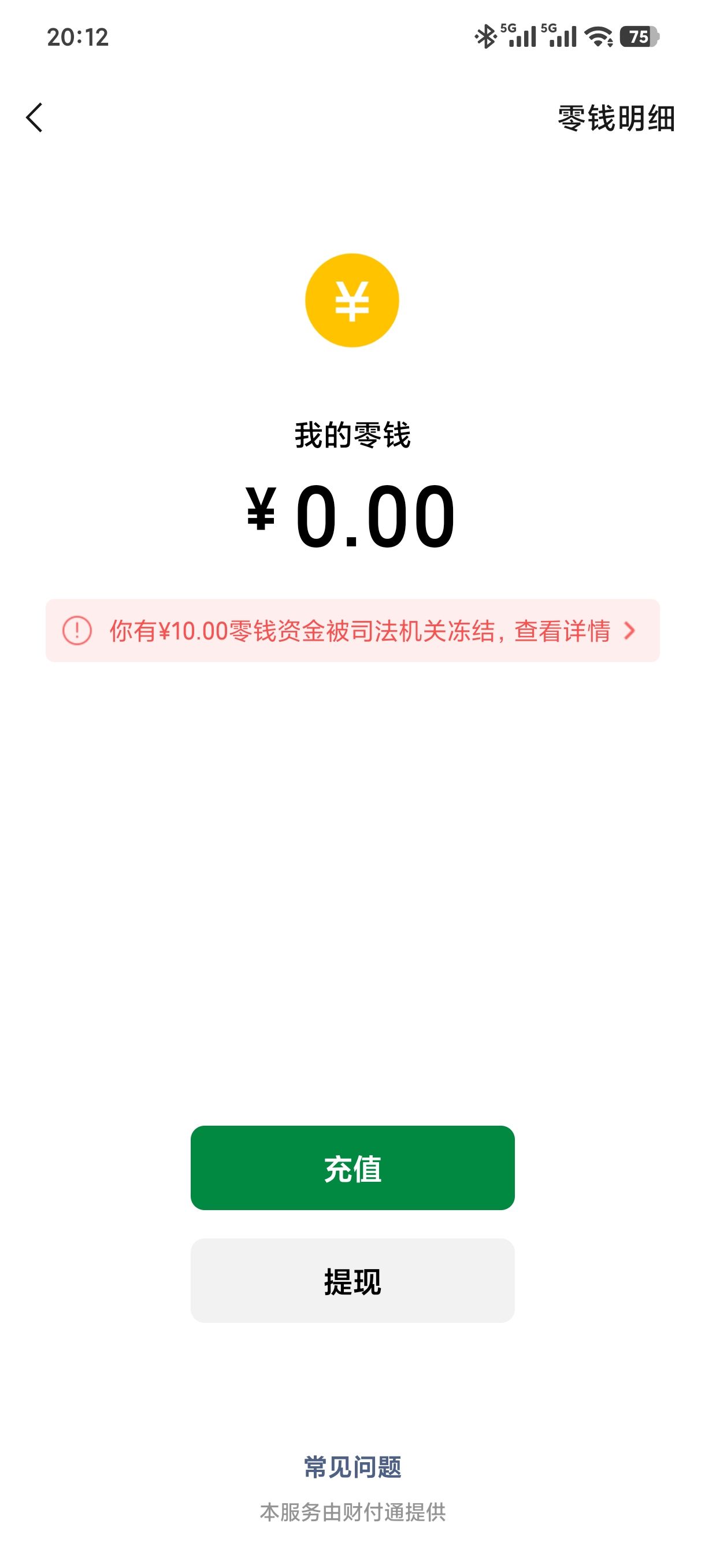
Task: Open the 常见问题 FAQ link
Action: (x=352, y=1467)
